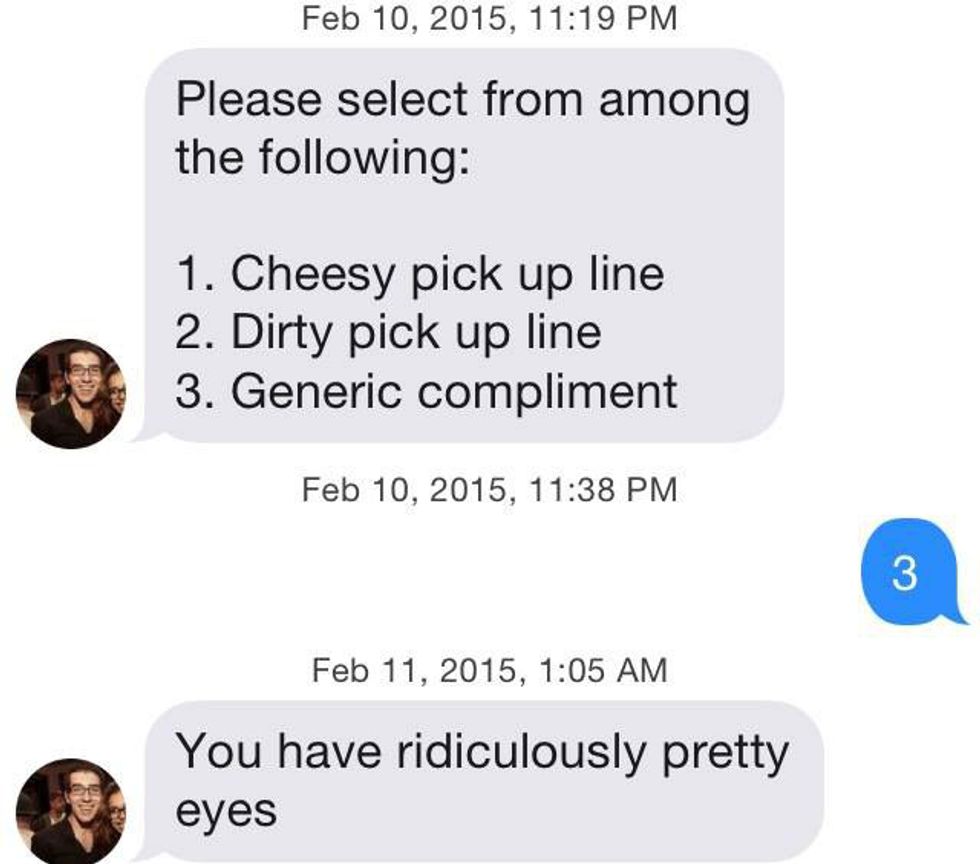Open sender's profile photo beside 'Generic compliment' message
980x864 pixels.
click(x=70, y=393)
